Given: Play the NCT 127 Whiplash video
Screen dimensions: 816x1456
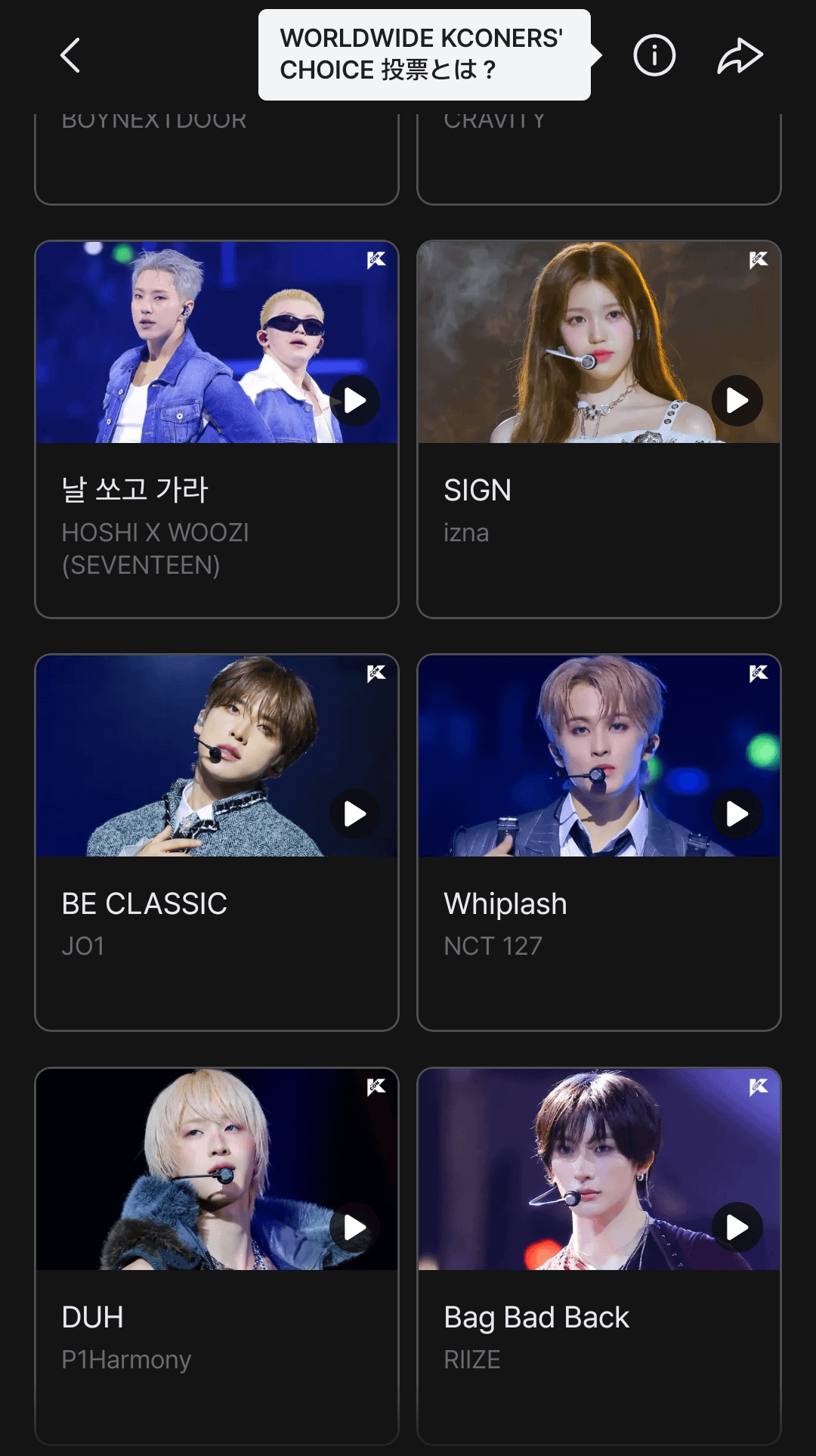Looking at the screenshot, I should coord(737,814).
